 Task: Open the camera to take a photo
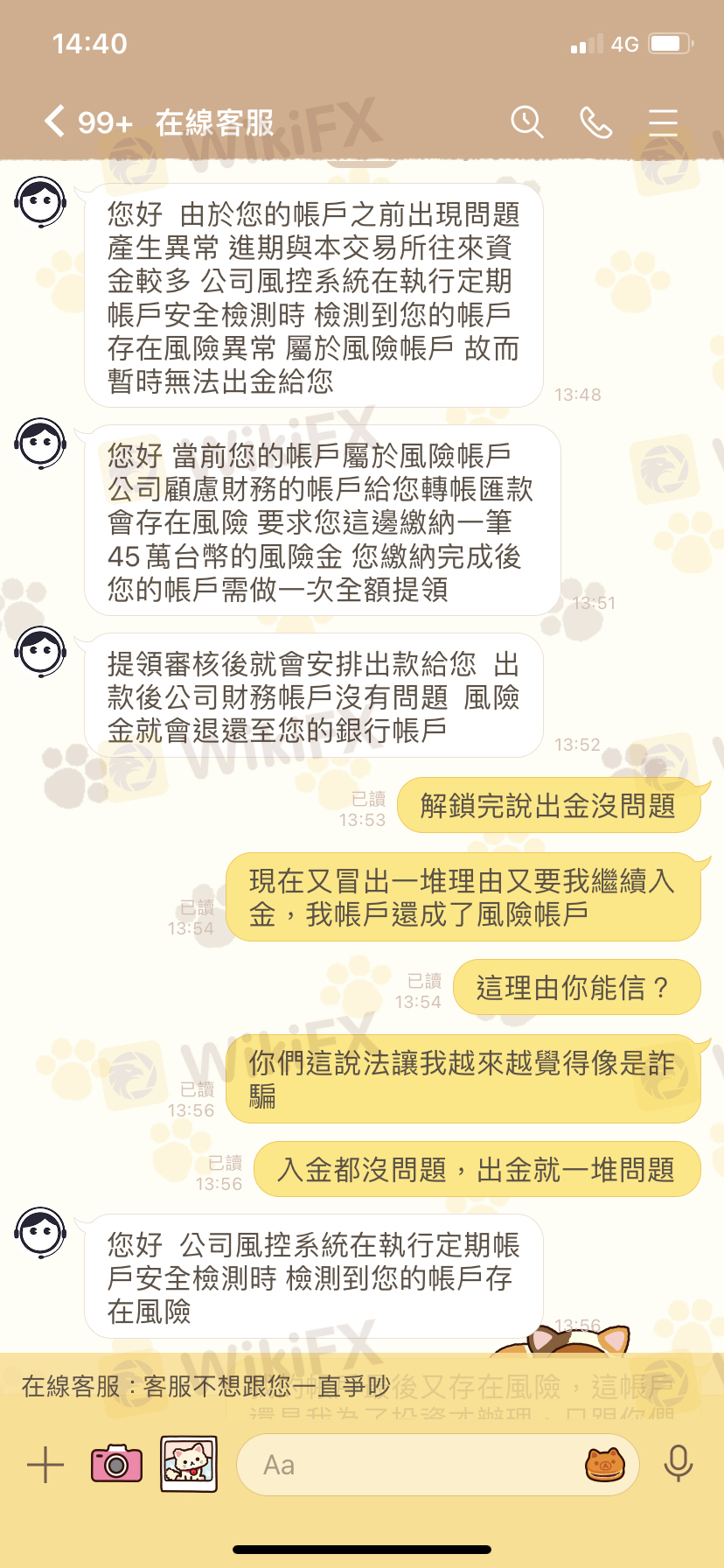coord(116,1464)
